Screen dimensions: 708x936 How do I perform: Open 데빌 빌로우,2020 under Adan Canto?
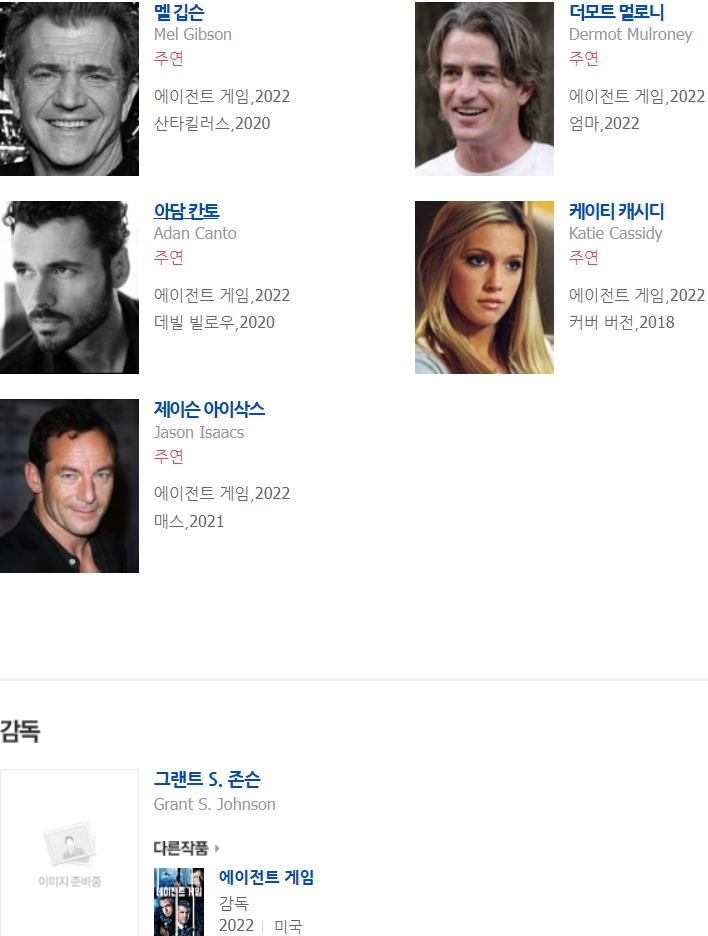pos(213,322)
